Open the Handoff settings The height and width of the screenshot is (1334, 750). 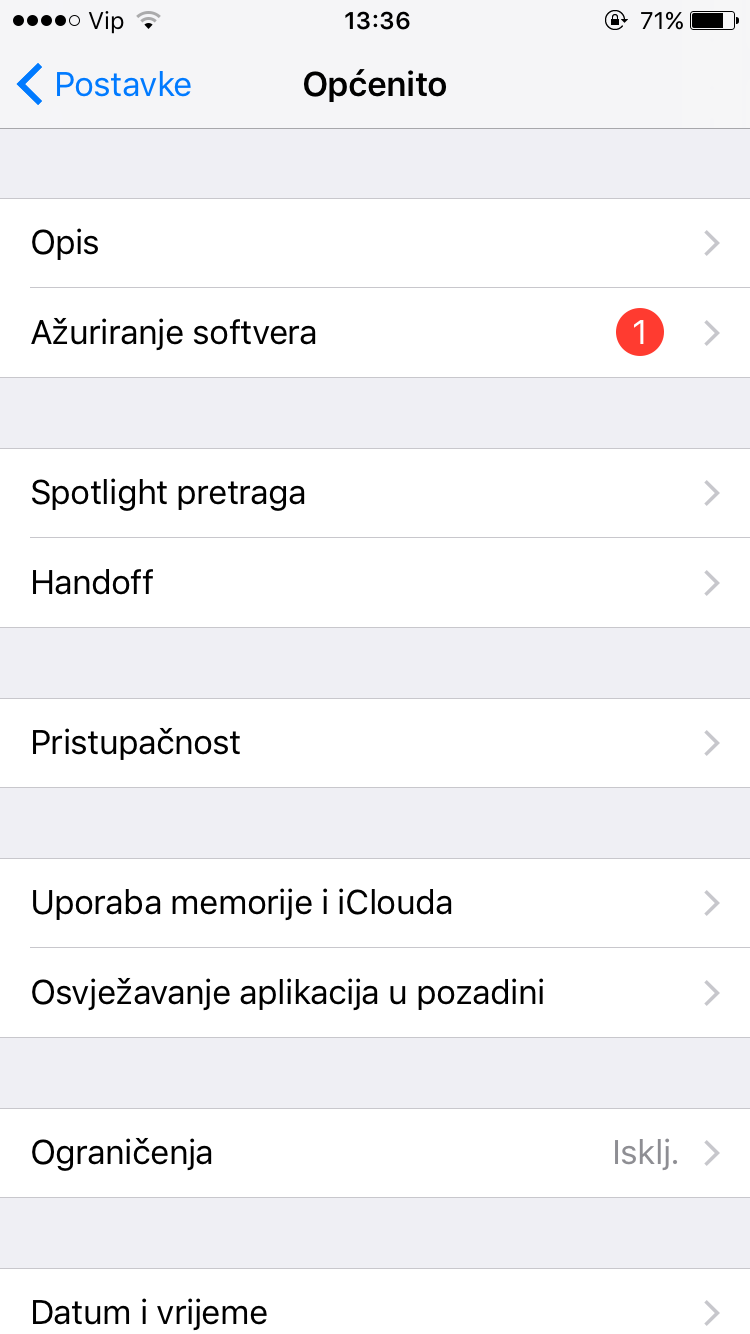coord(375,583)
